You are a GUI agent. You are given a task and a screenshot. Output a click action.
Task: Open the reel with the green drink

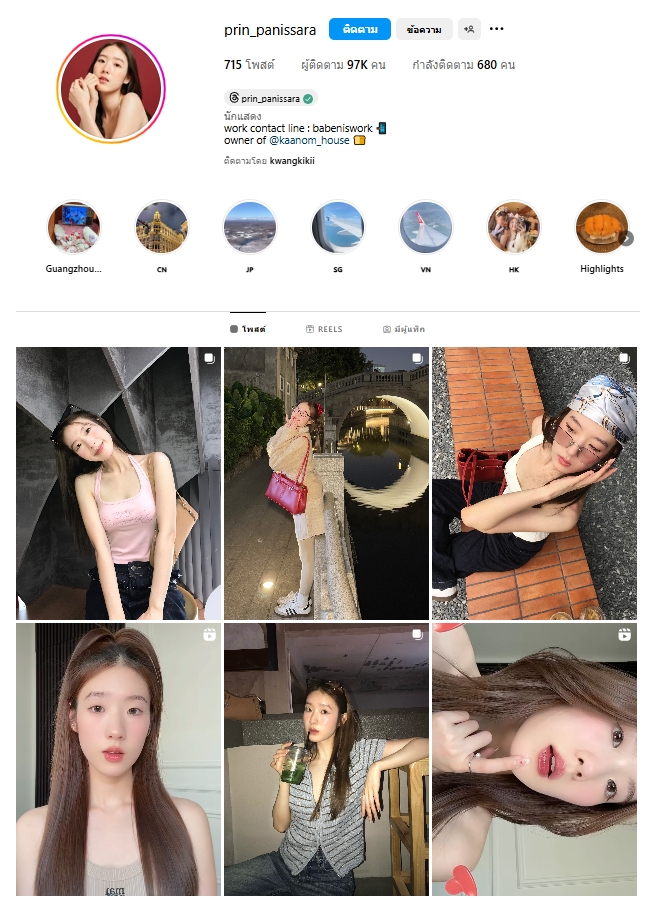pyautogui.click(x=326, y=760)
